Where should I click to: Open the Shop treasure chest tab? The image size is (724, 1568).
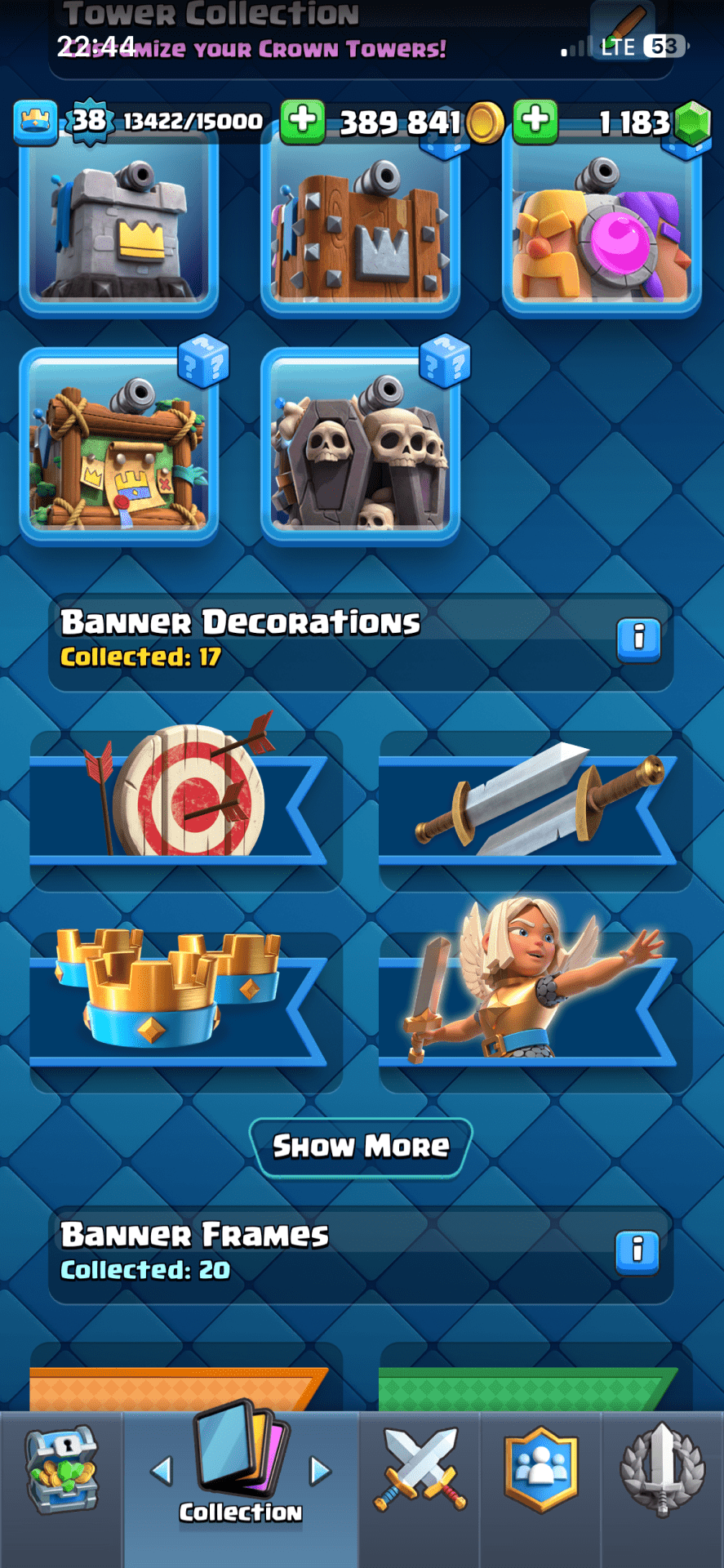(61, 1470)
